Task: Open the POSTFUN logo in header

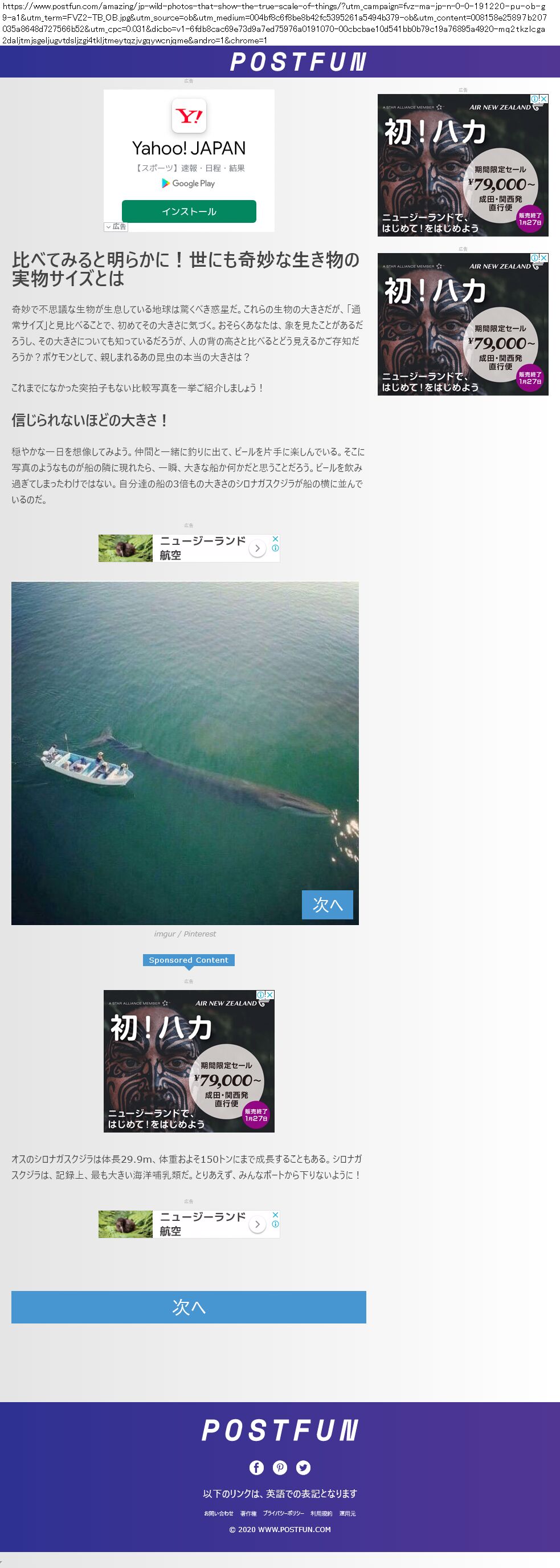Action: (x=297, y=62)
